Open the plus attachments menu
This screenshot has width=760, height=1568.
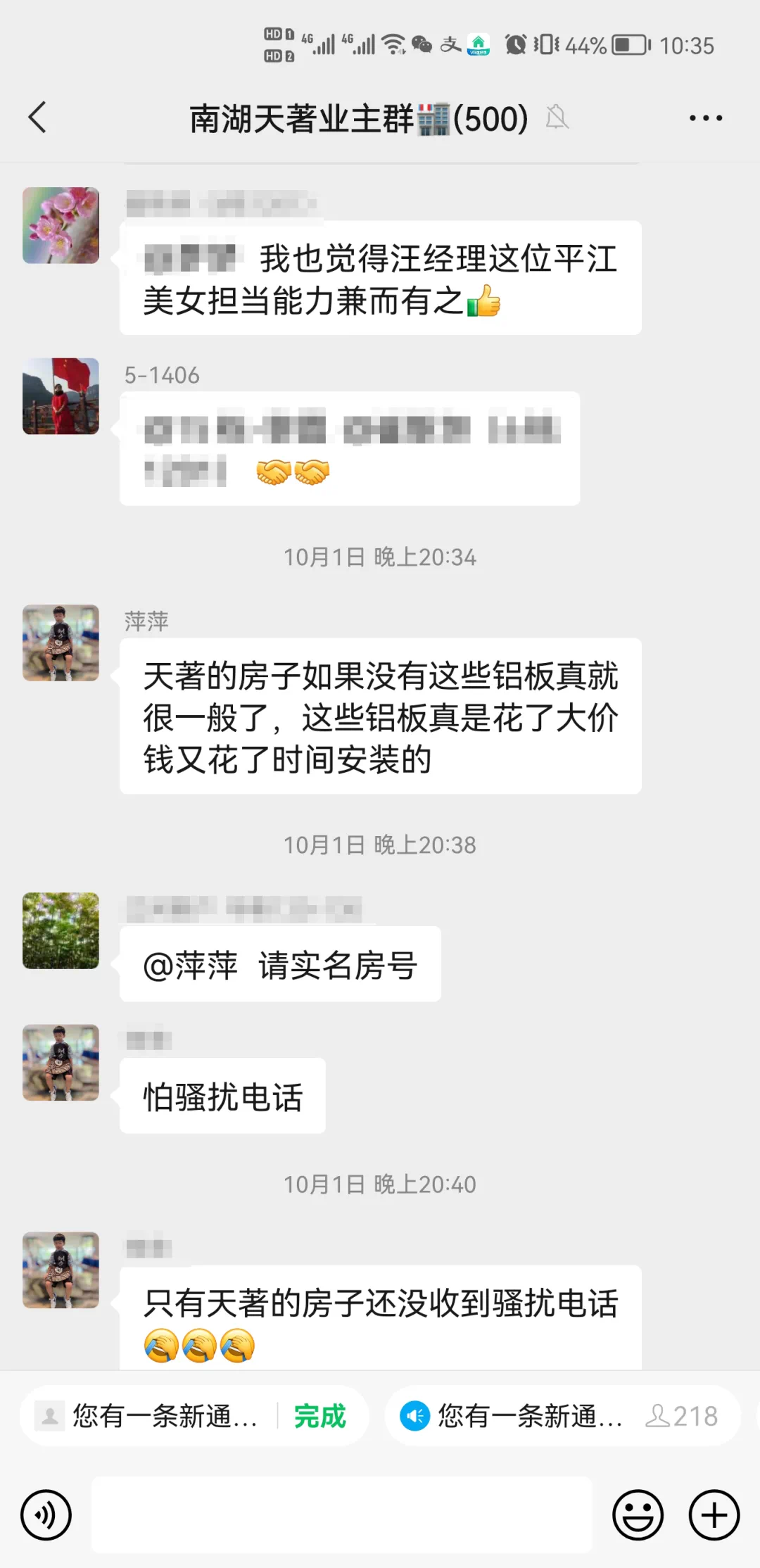click(714, 1515)
